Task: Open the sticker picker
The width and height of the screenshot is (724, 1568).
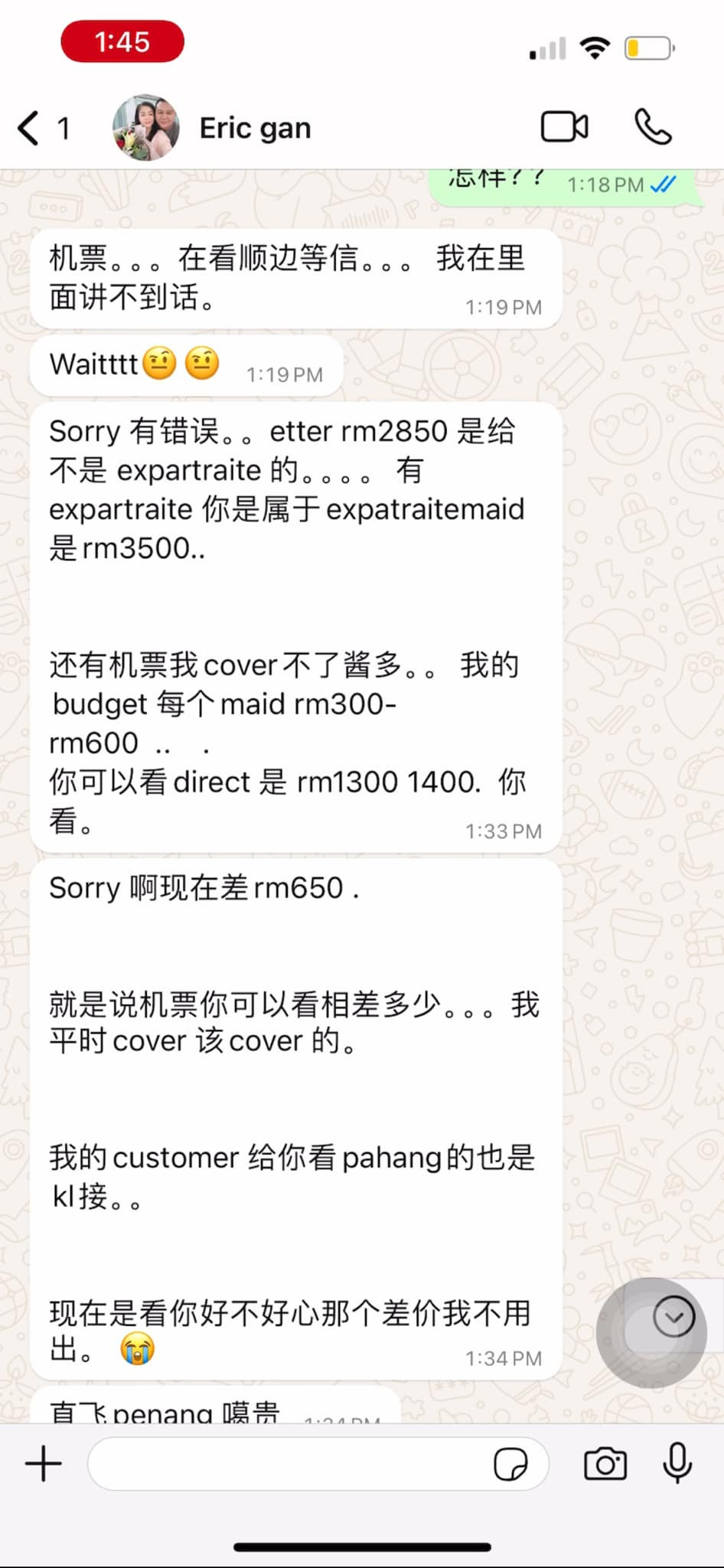Action: pos(510,1464)
